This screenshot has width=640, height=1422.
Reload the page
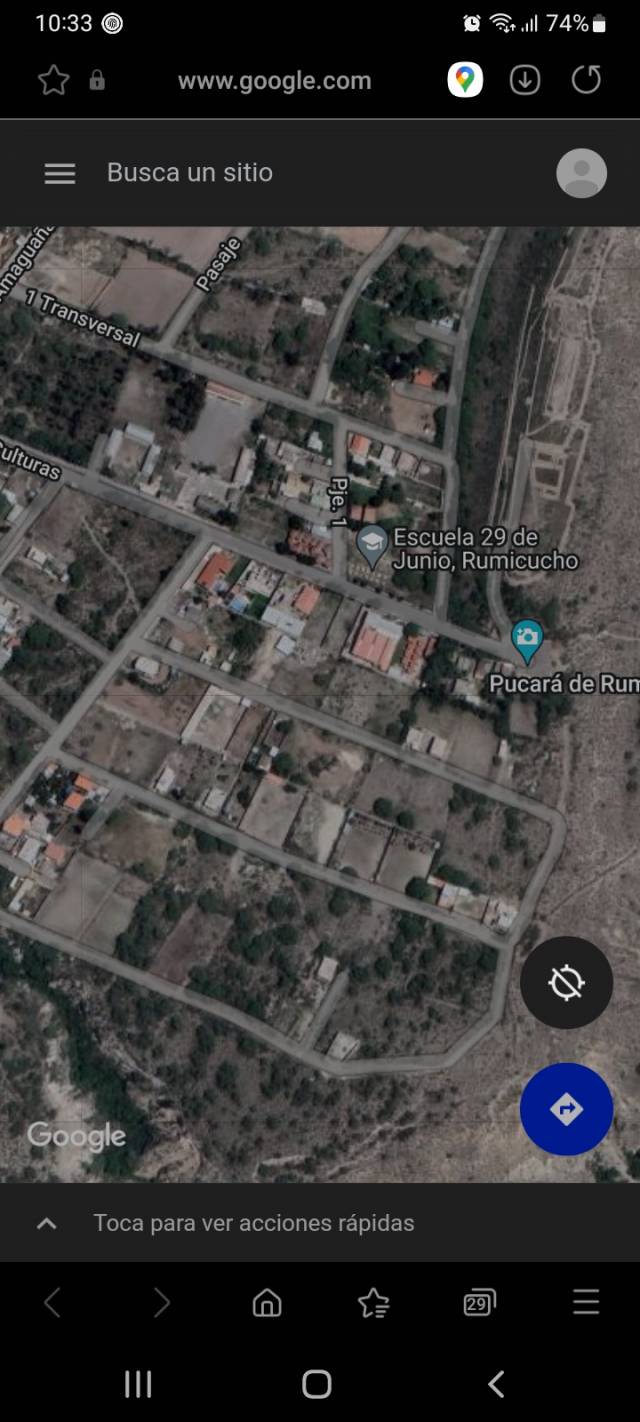click(x=586, y=80)
